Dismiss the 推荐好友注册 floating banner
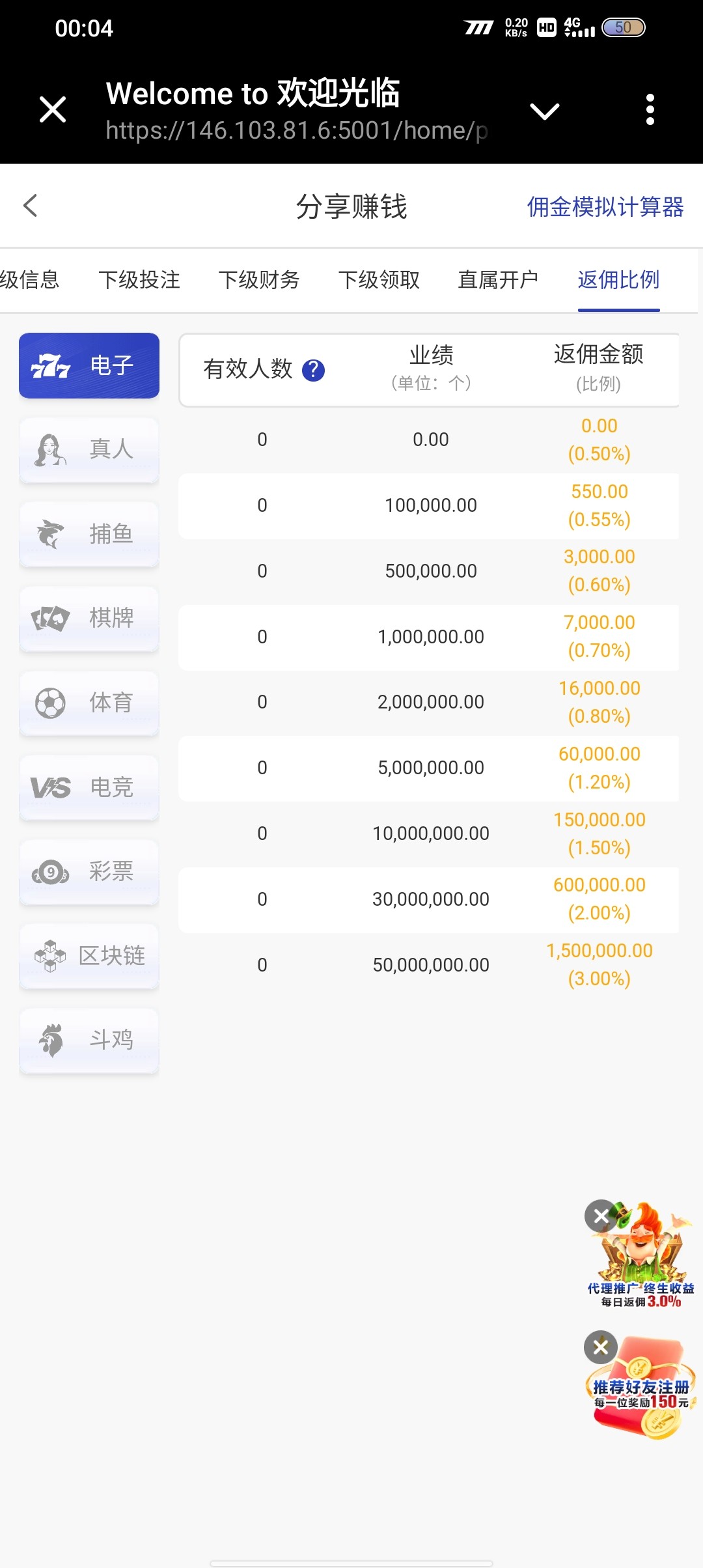703x1568 pixels. point(601,1347)
